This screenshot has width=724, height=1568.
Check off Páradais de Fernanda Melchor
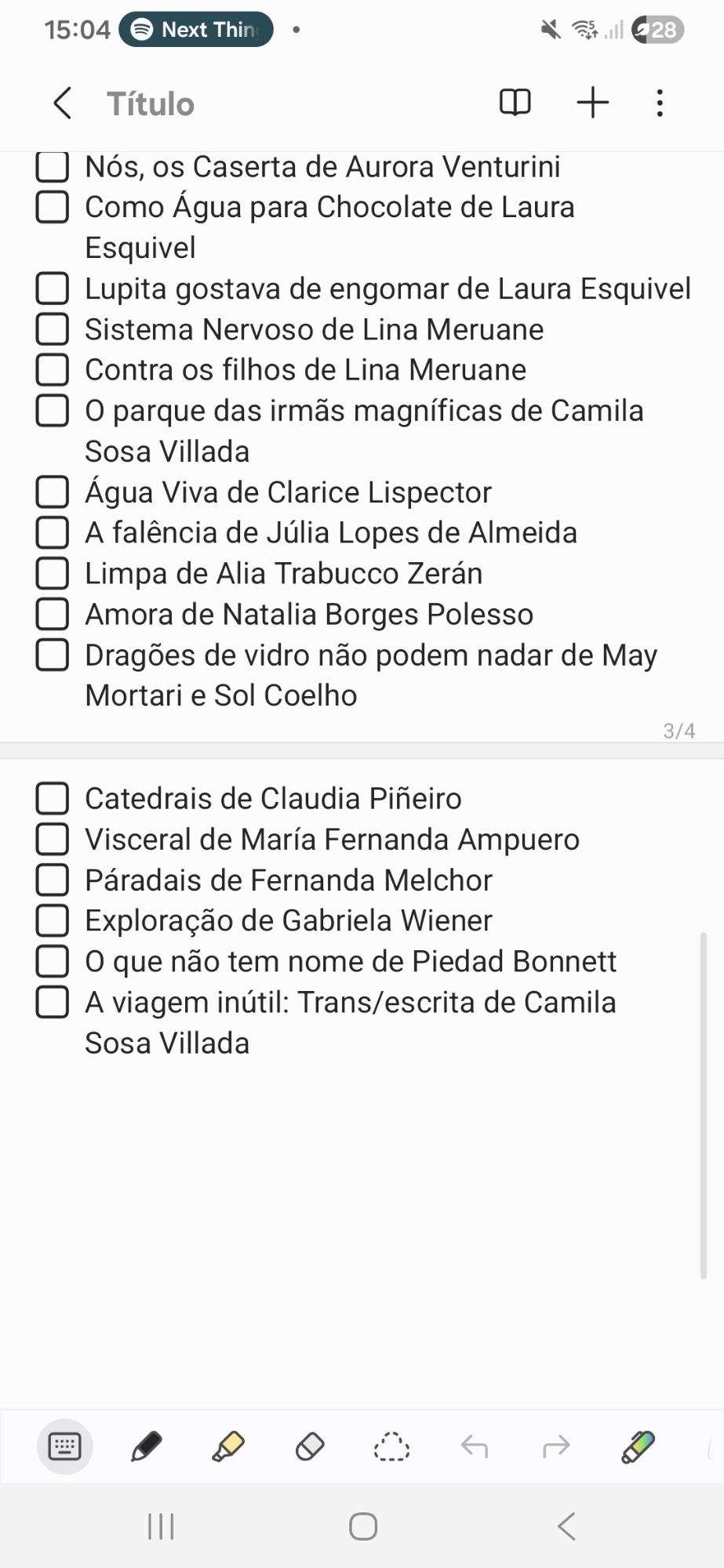pos(53,880)
